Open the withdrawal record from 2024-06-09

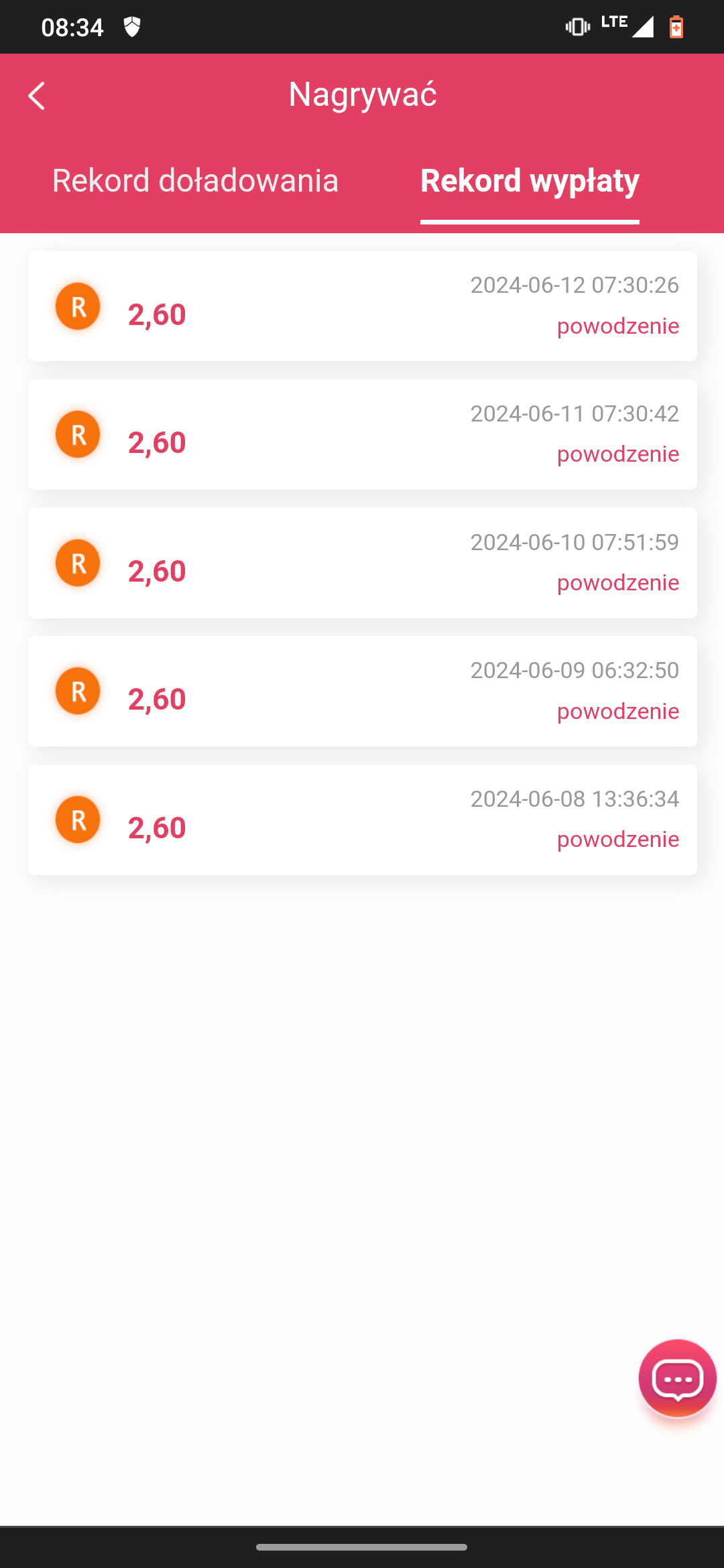(x=363, y=691)
